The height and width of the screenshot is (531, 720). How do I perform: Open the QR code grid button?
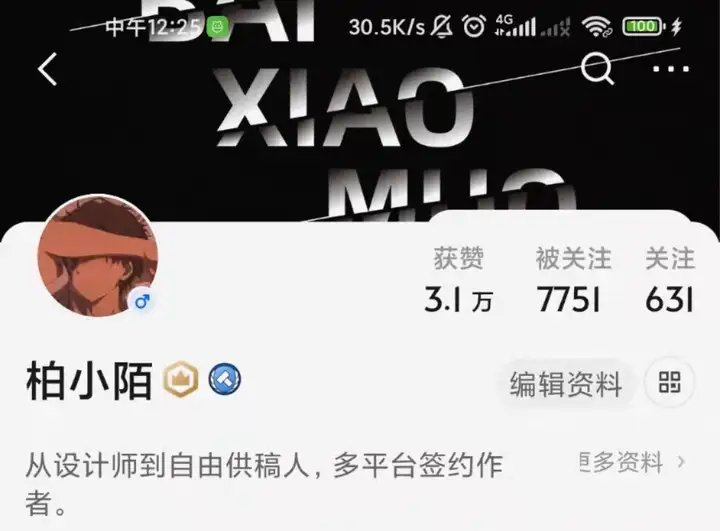tap(669, 382)
